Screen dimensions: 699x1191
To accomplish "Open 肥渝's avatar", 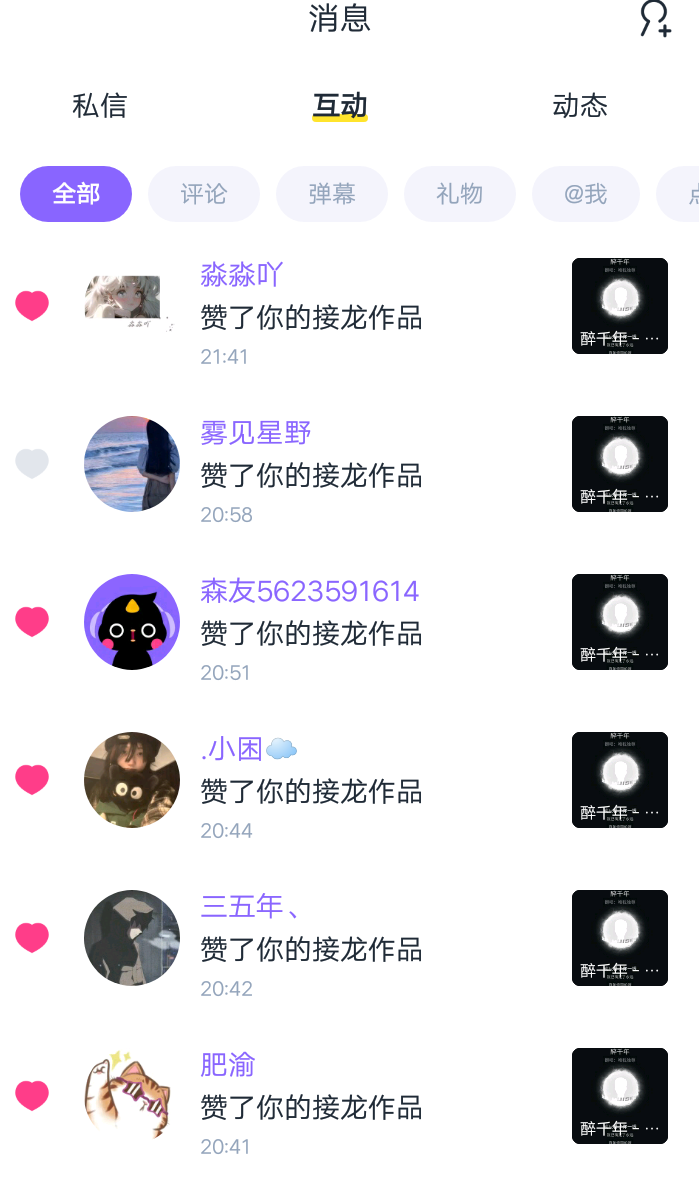I will coord(131,1095).
